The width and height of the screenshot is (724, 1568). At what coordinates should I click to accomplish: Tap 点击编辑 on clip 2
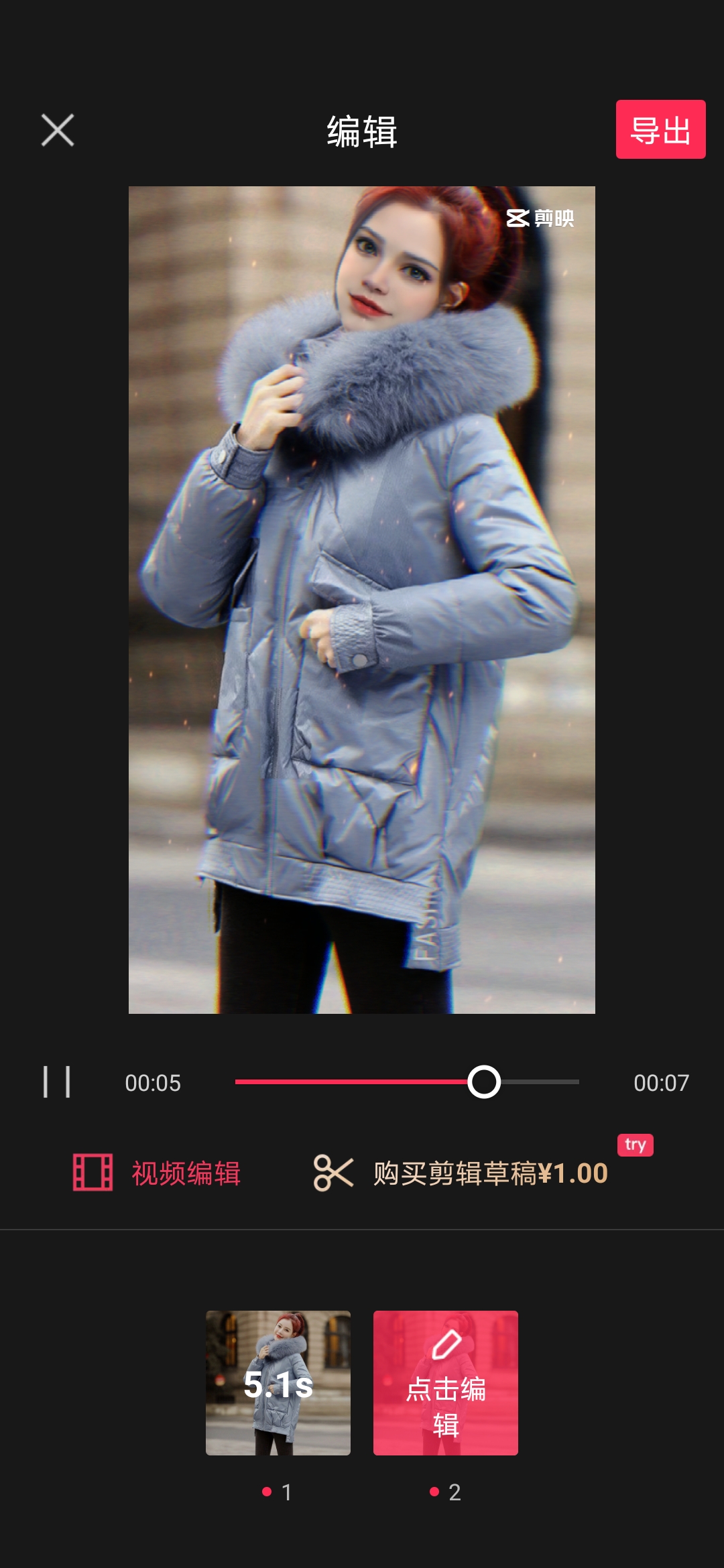point(446,1382)
